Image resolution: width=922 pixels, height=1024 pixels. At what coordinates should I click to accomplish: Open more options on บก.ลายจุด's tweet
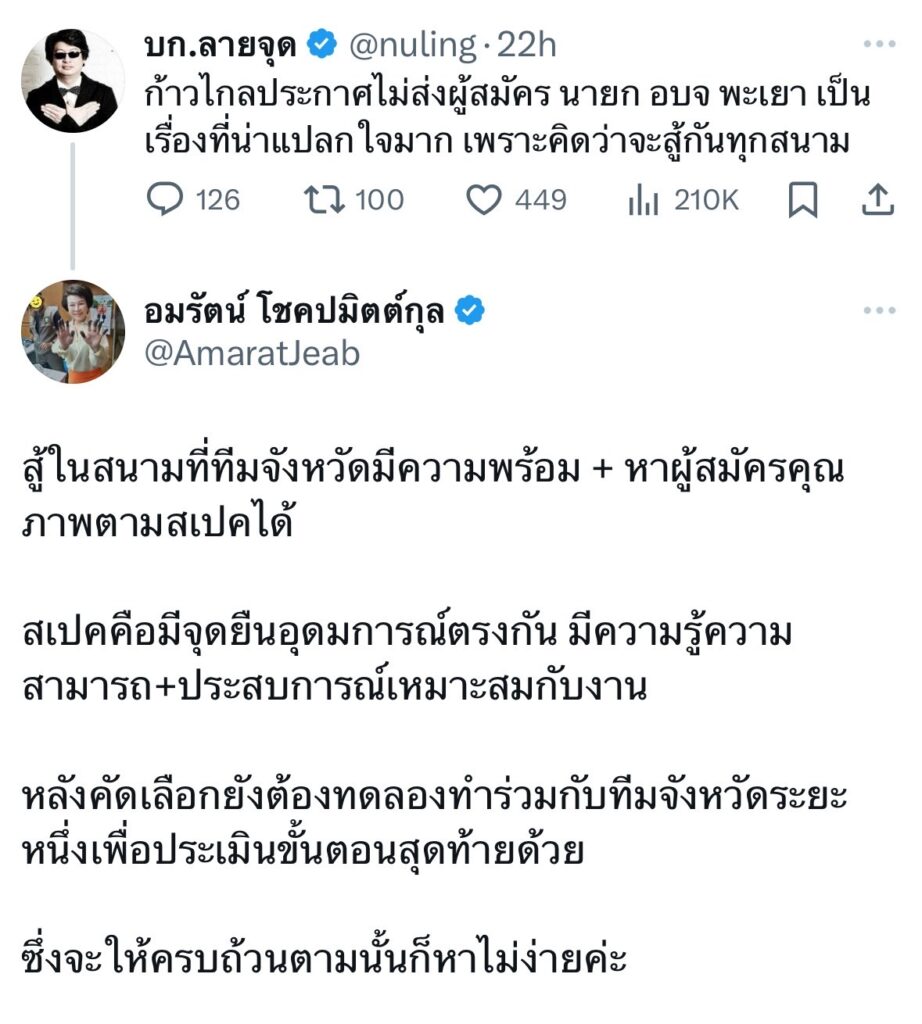[x=879, y=45]
